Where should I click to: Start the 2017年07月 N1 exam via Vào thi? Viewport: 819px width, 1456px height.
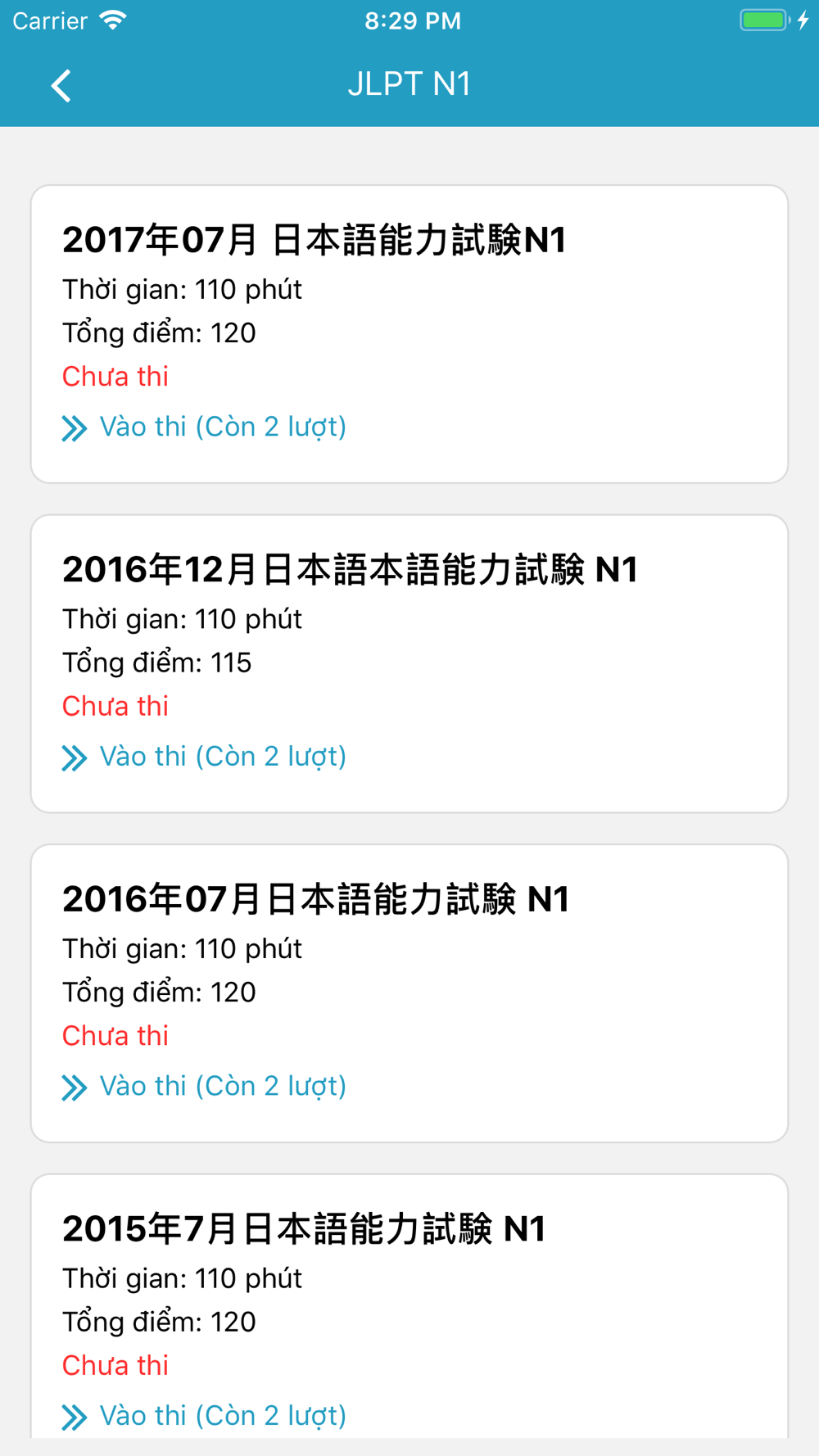(205, 427)
